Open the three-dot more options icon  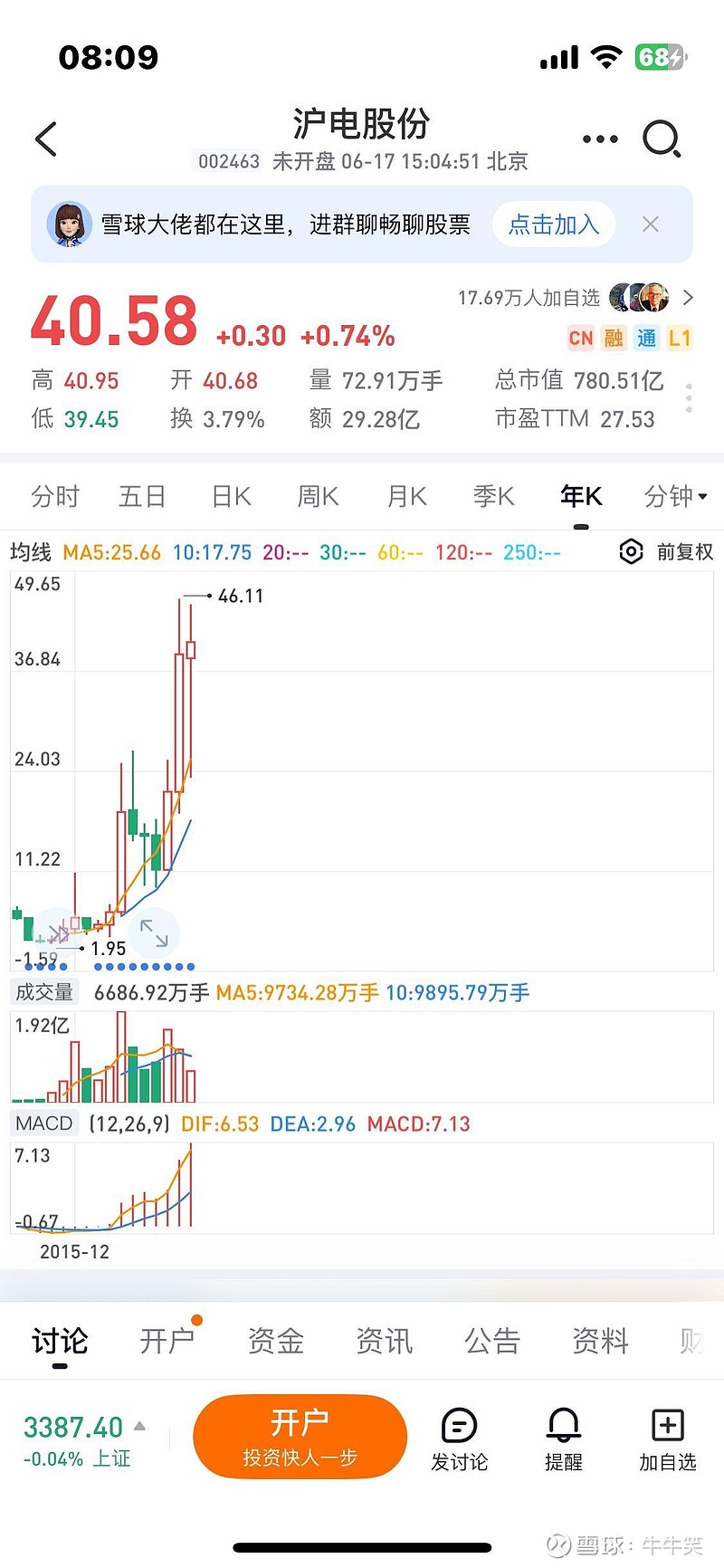coord(600,139)
